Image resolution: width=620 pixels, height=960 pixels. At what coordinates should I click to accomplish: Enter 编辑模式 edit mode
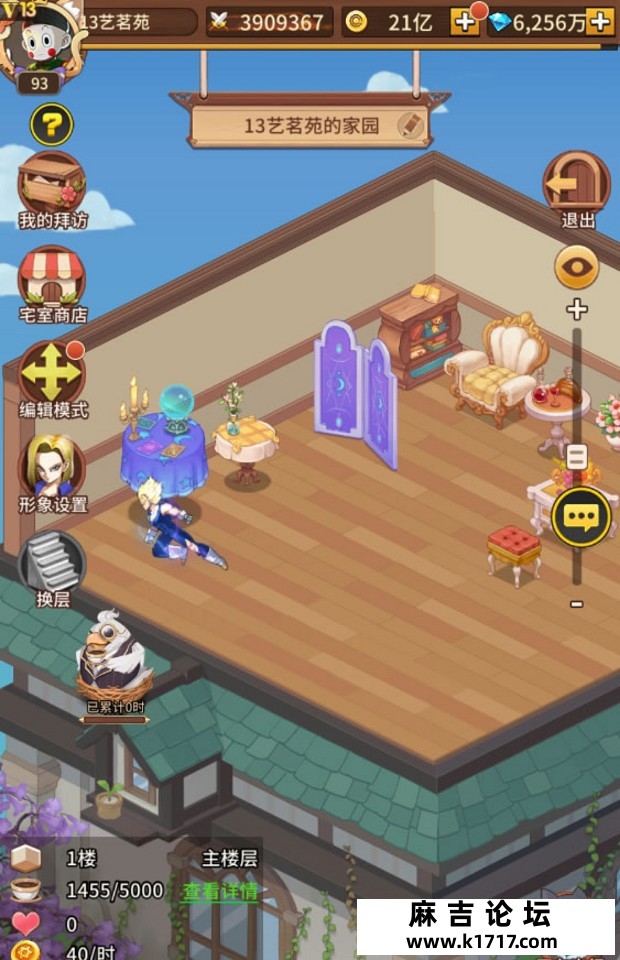pyautogui.click(x=52, y=375)
